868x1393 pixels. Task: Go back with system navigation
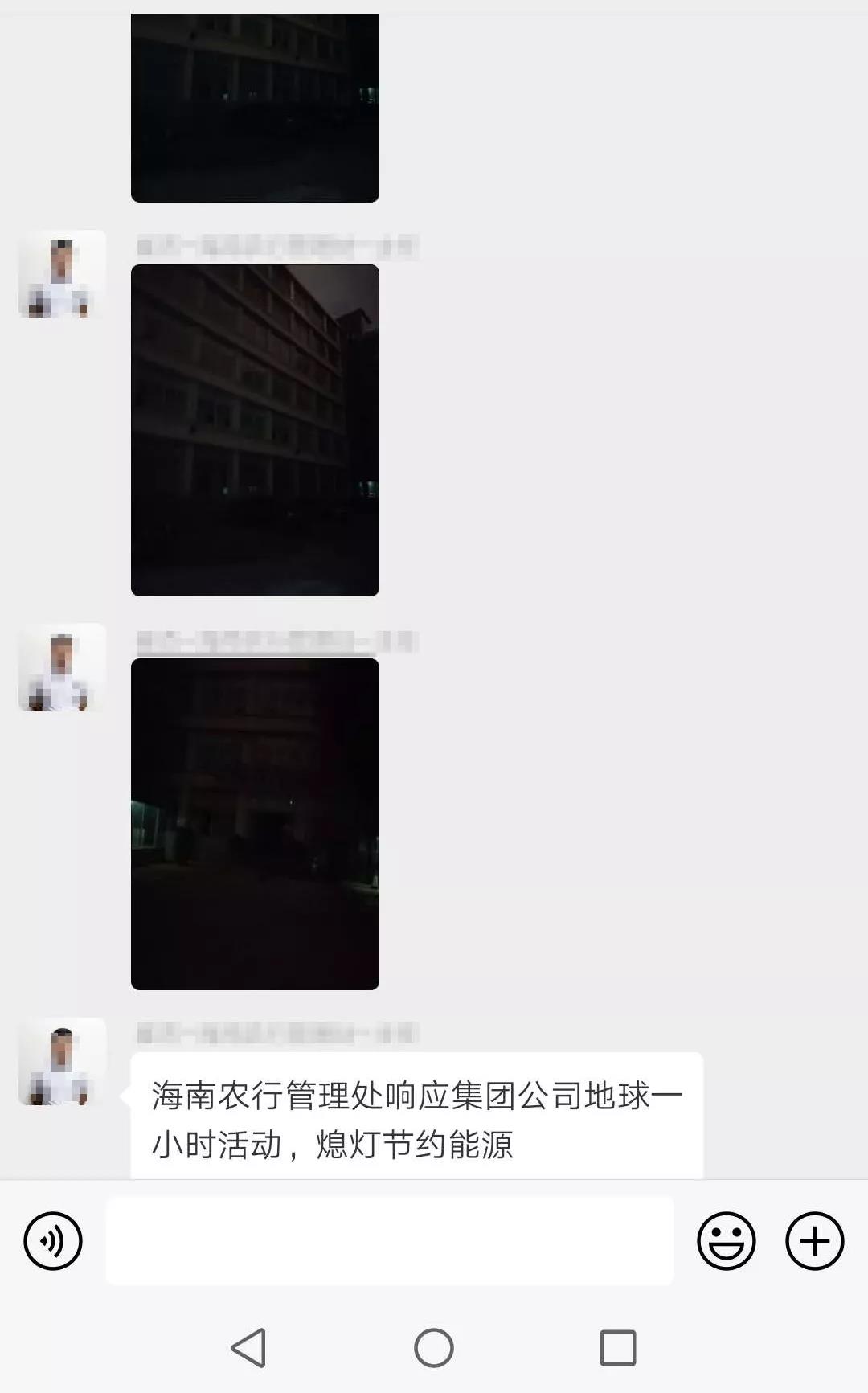click(x=248, y=1347)
